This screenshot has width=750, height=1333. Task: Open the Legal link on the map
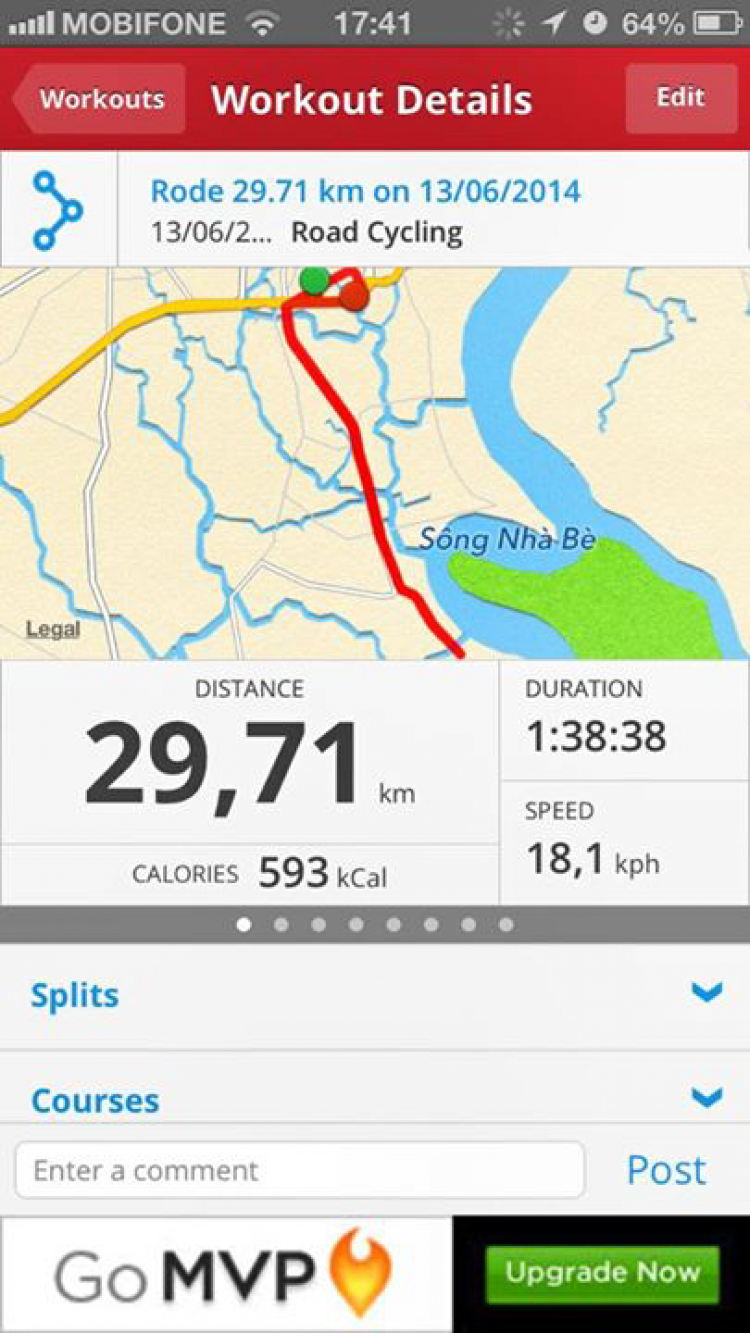tap(52, 630)
